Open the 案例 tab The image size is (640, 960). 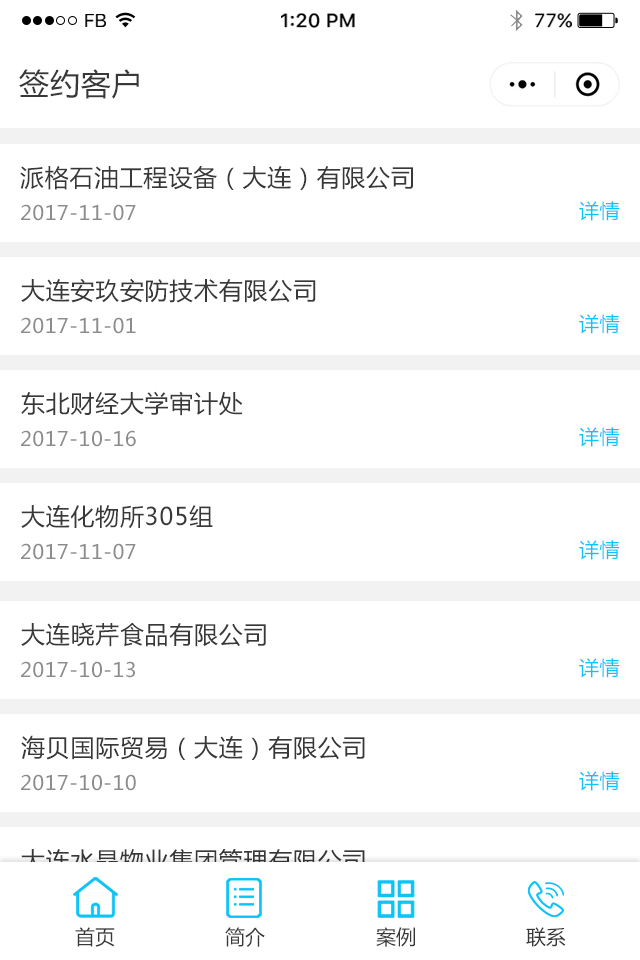coord(396,911)
